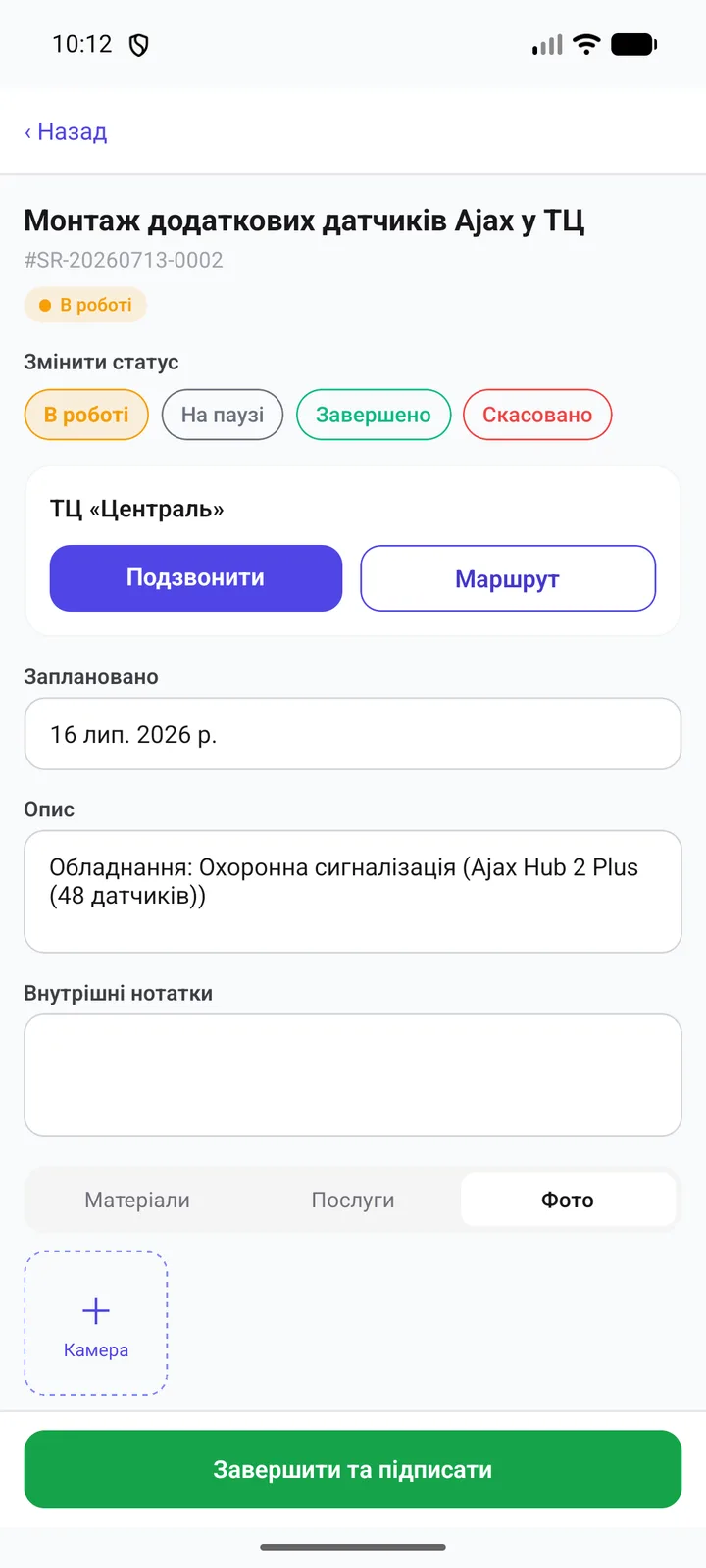Select the Скасовано status chip

[x=537, y=415]
